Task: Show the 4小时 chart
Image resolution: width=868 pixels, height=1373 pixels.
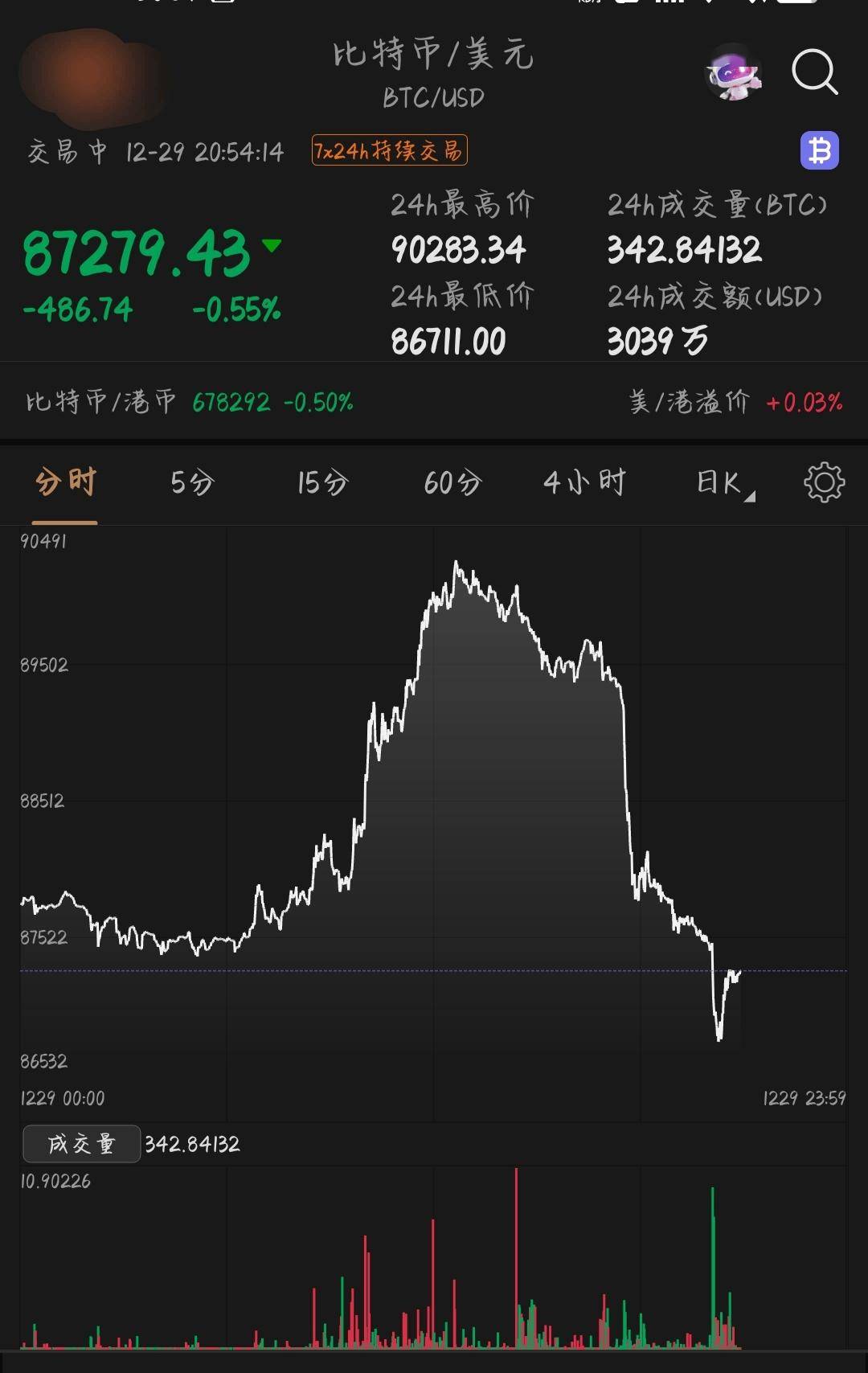Action: click(584, 482)
